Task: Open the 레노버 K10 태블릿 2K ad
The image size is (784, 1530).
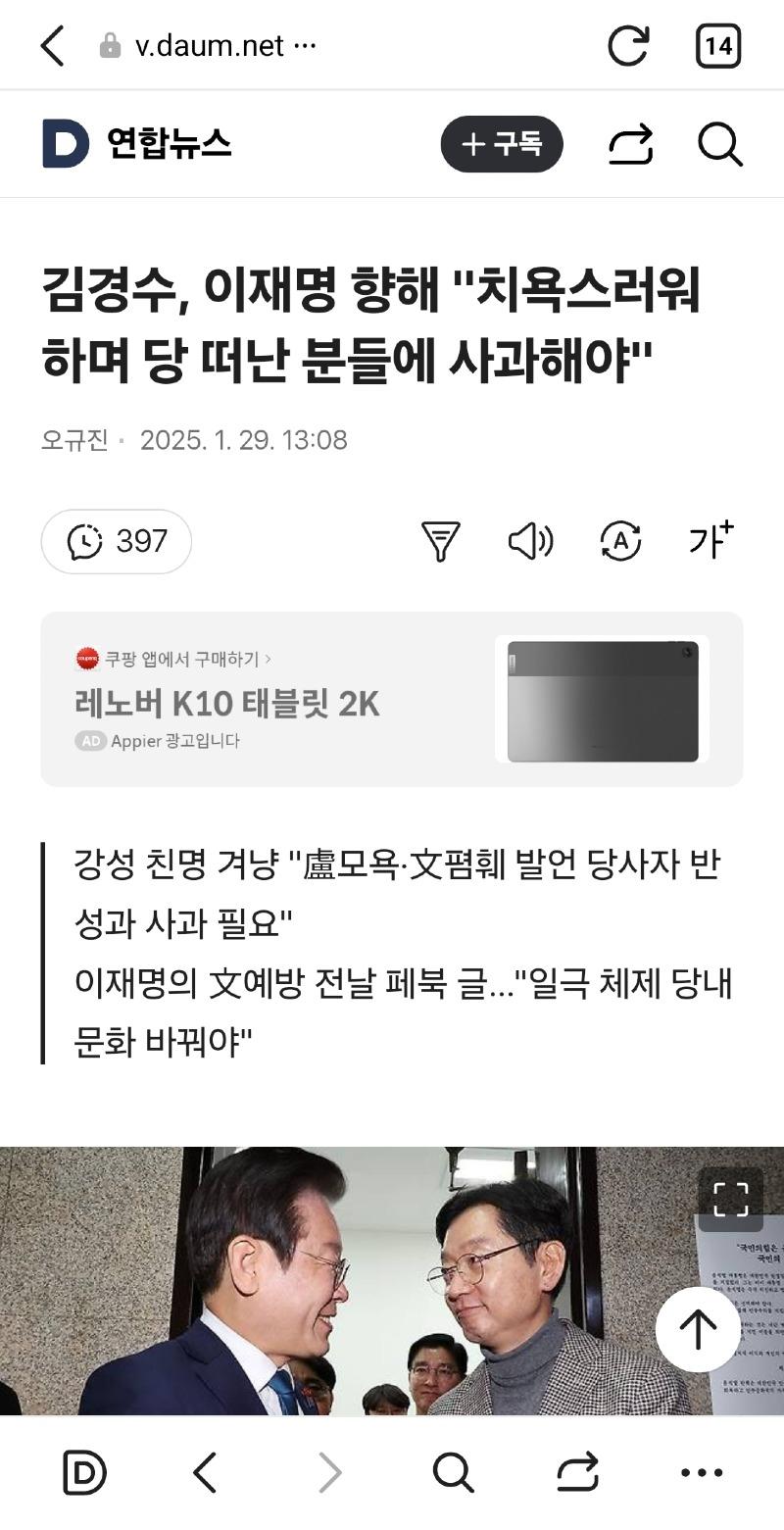Action: tap(392, 700)
